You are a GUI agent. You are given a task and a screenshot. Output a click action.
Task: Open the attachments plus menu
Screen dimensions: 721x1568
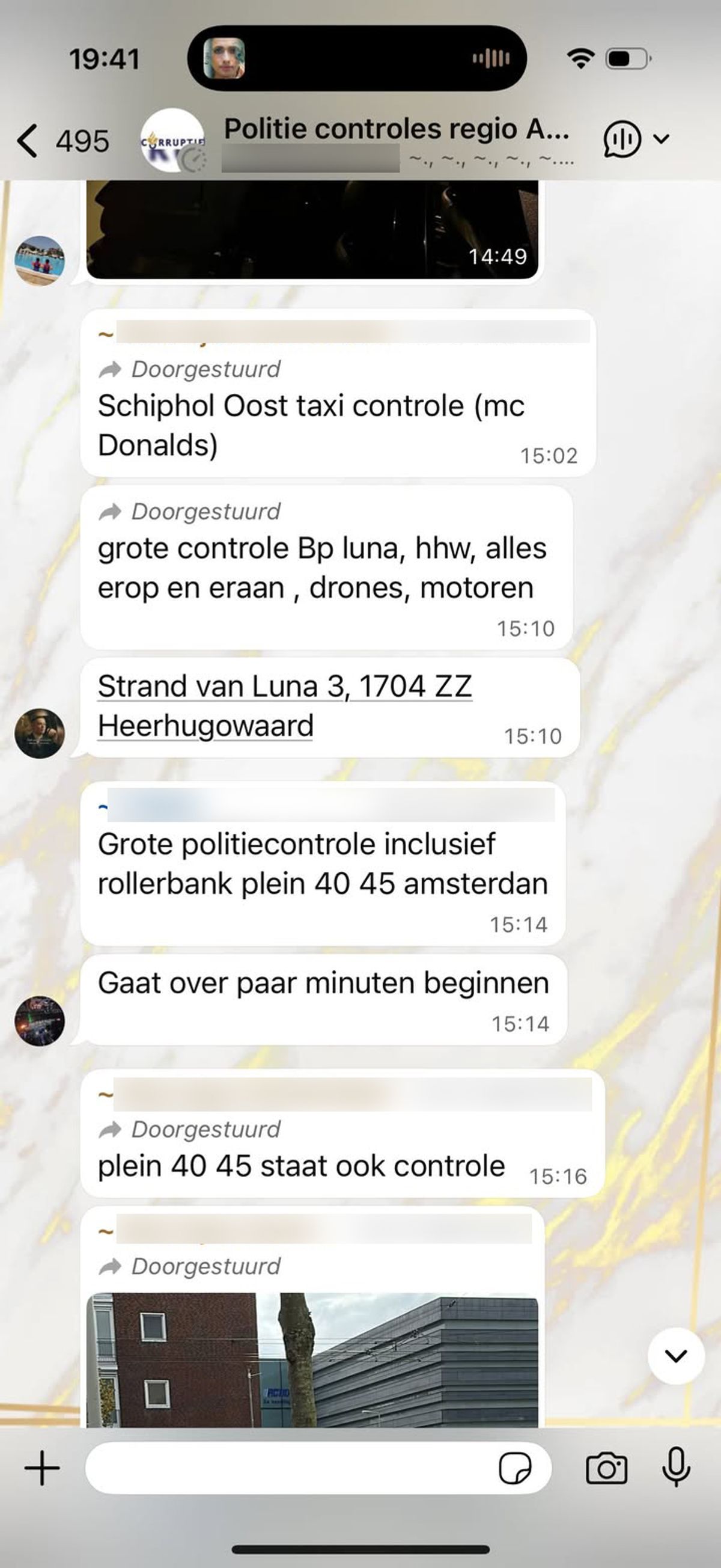click(42, 1468)
